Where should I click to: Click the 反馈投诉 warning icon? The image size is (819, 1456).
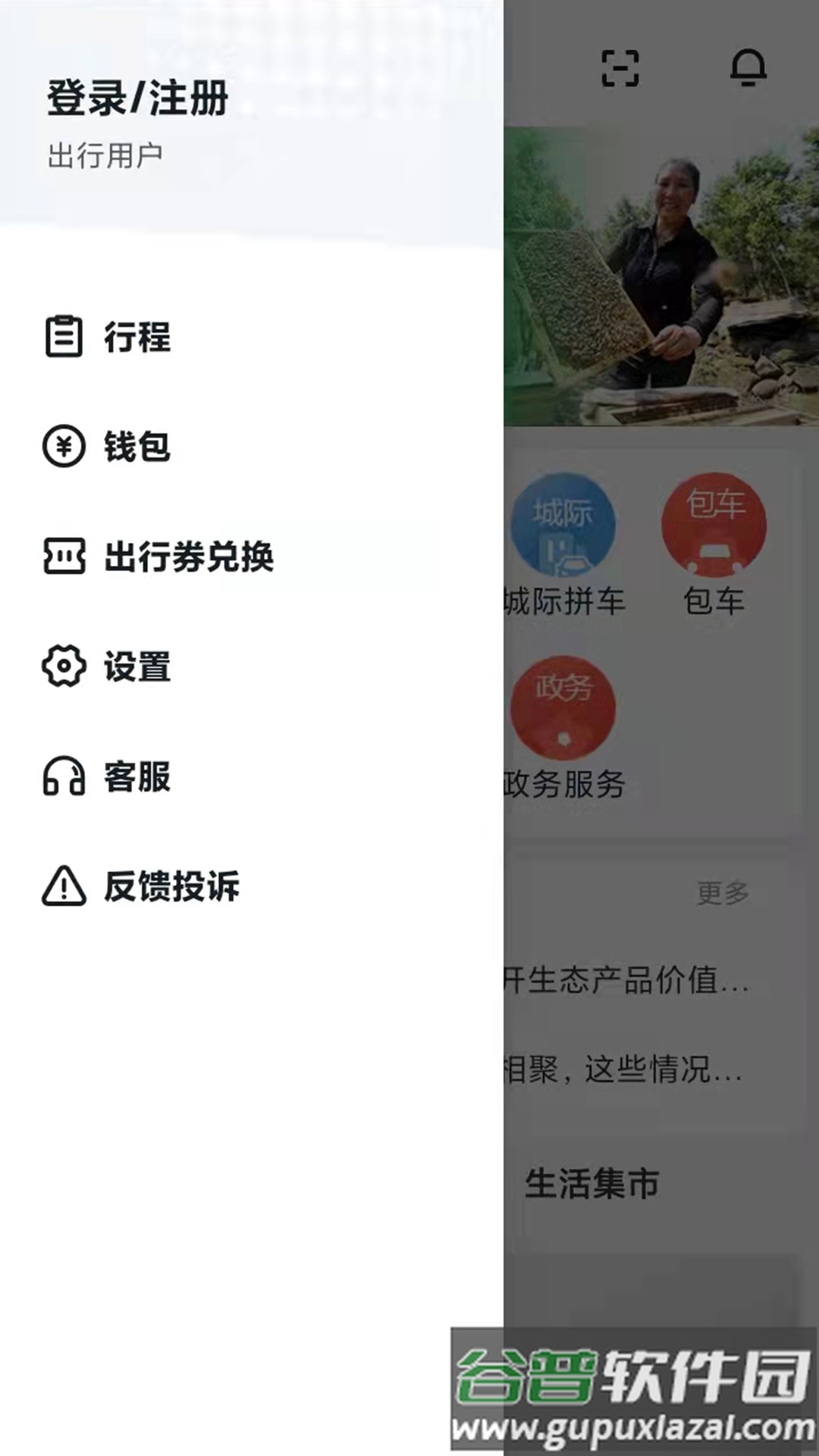[x=64, y=884]
